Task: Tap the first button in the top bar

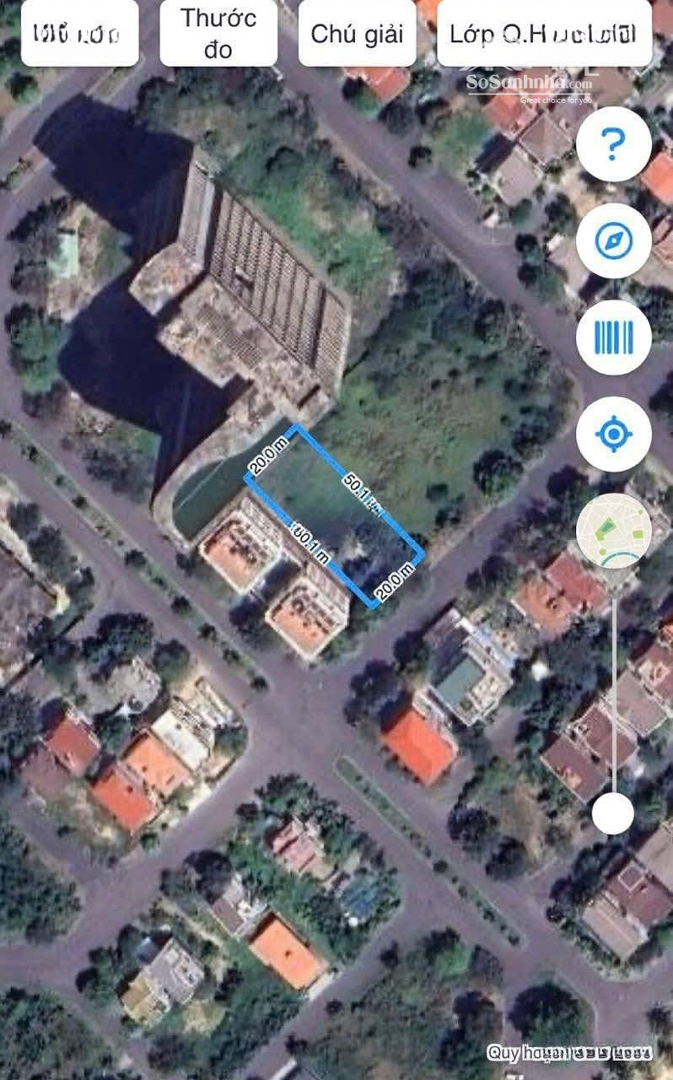Action: 80,34
